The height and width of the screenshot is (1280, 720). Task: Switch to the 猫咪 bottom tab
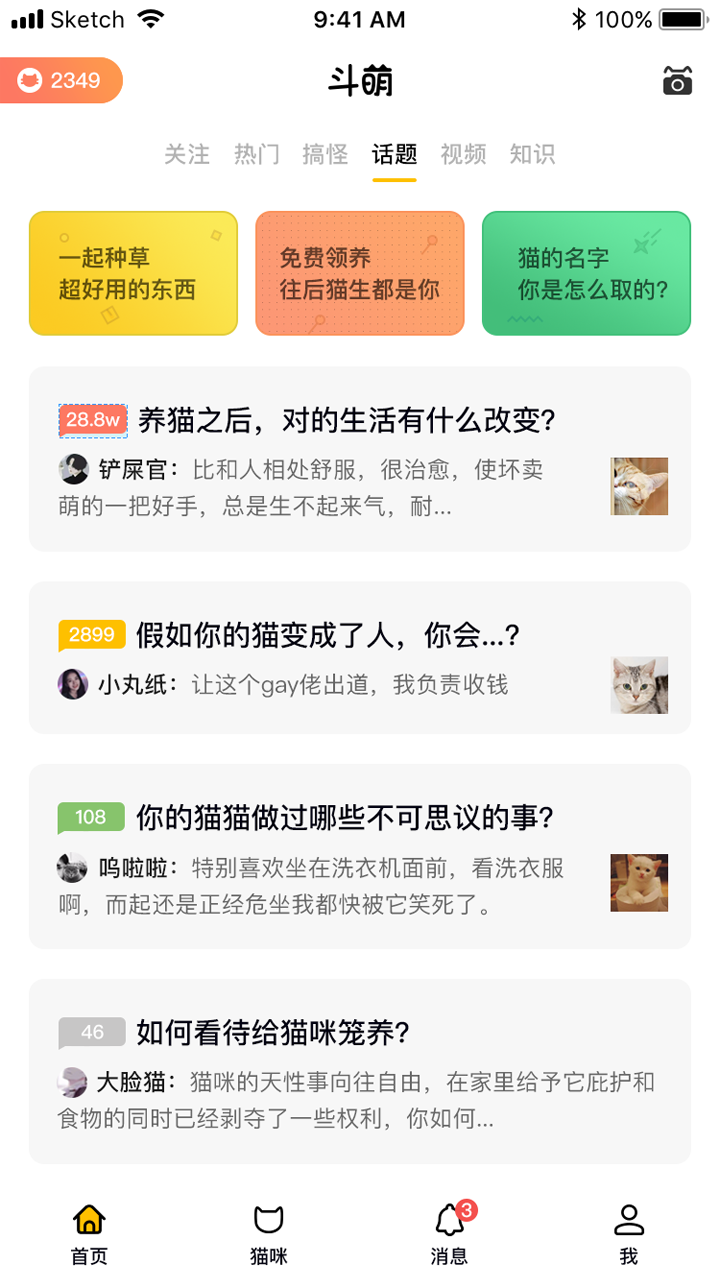pyautogui.click(x=268, y=1233)
